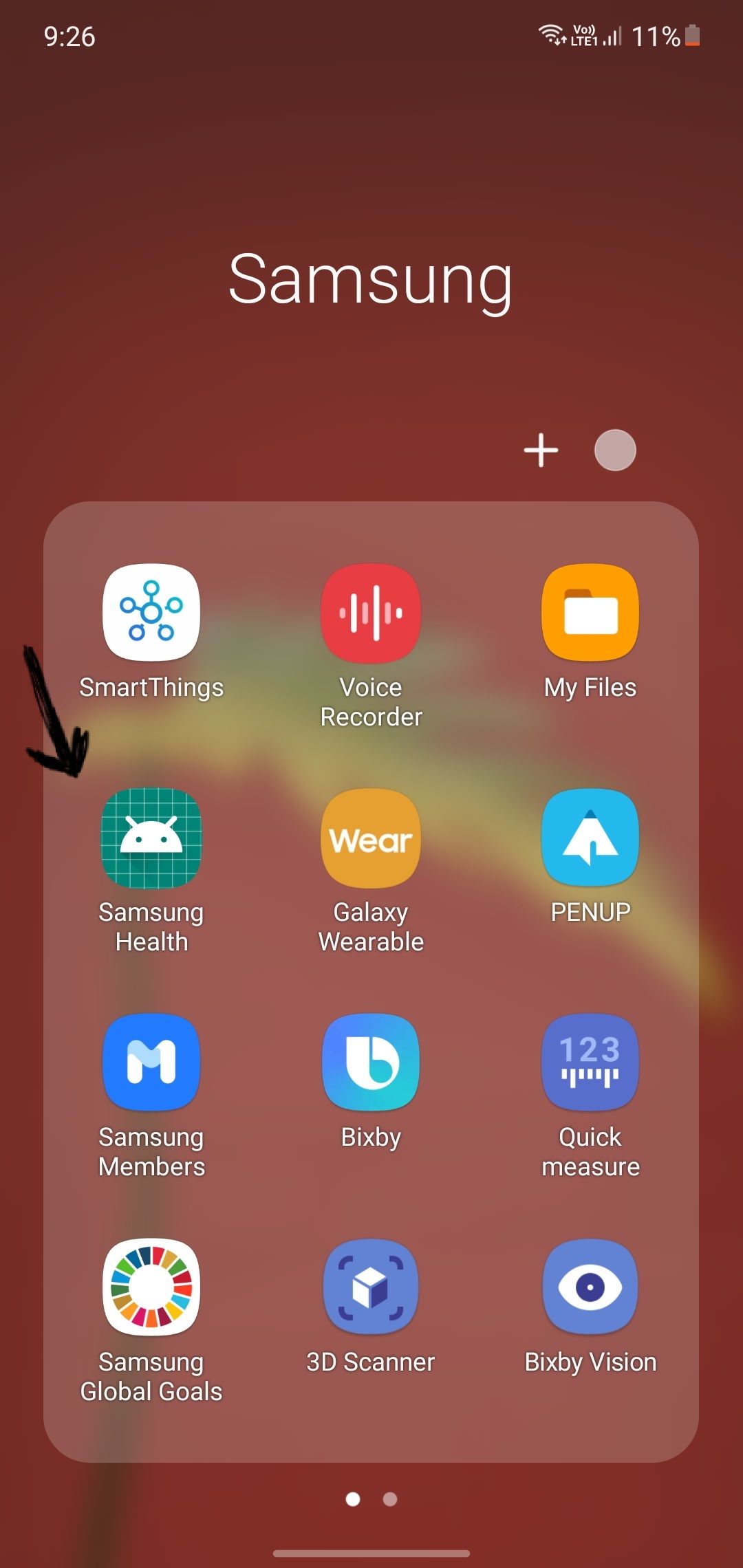Launch the 3D Scanner app
The width and height of the screenshot is (743, 1568).
(370, 1286)
